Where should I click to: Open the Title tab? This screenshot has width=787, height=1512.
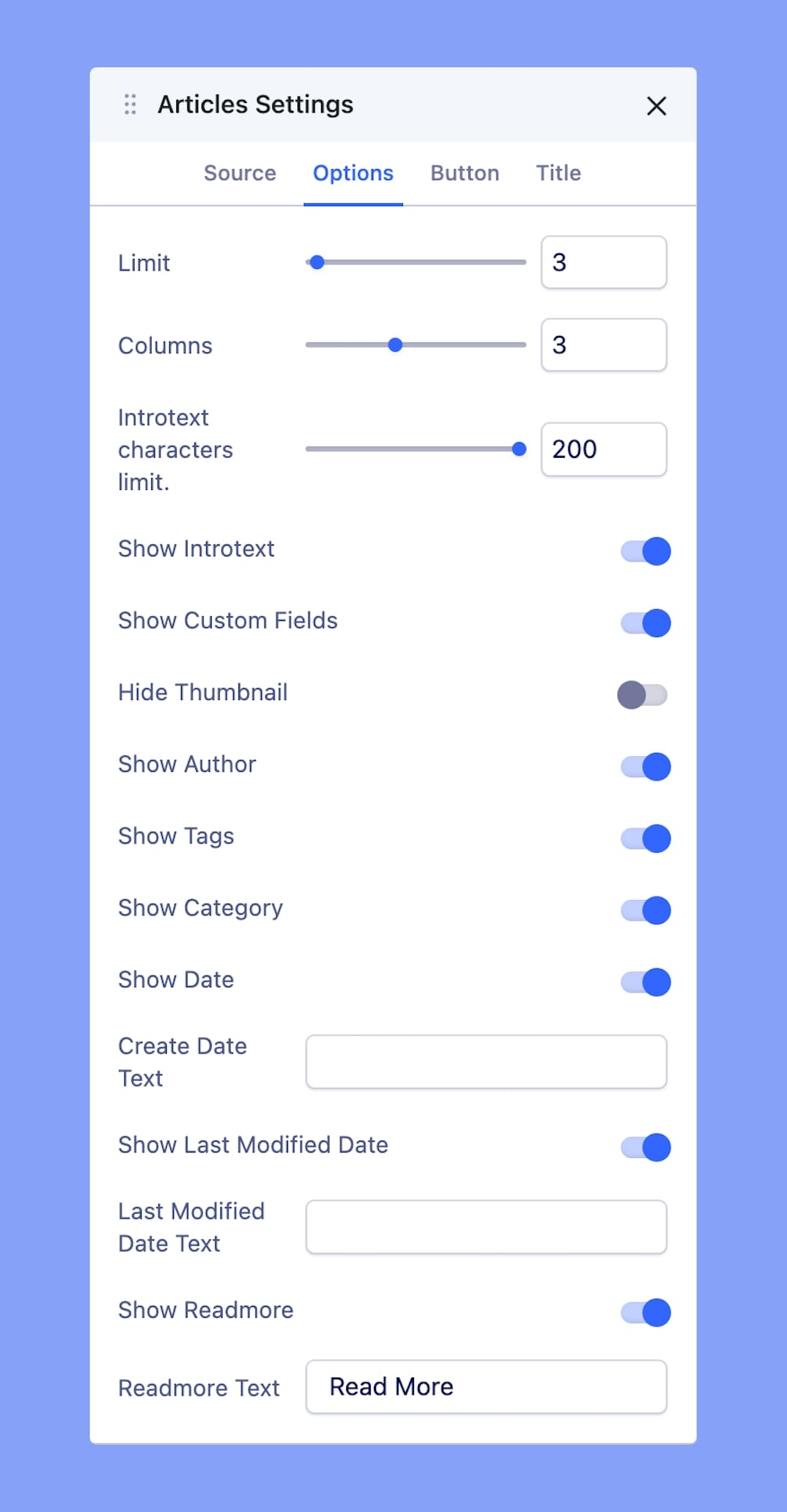[559, 173]
